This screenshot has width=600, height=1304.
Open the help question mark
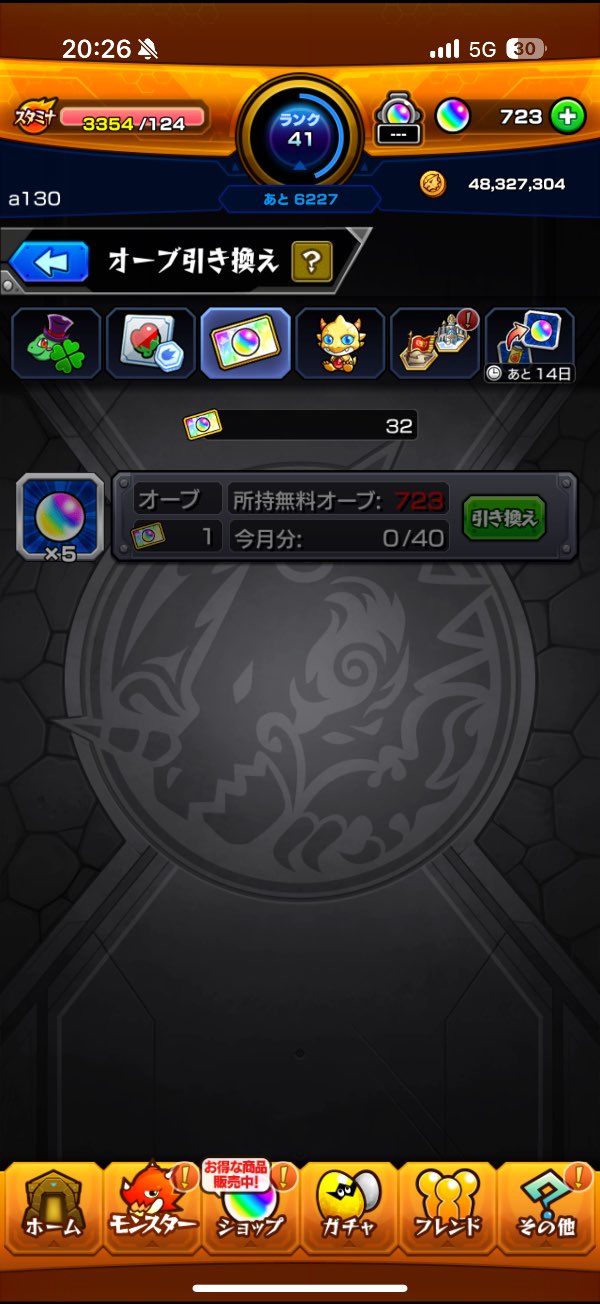click(x=311, y=262)
